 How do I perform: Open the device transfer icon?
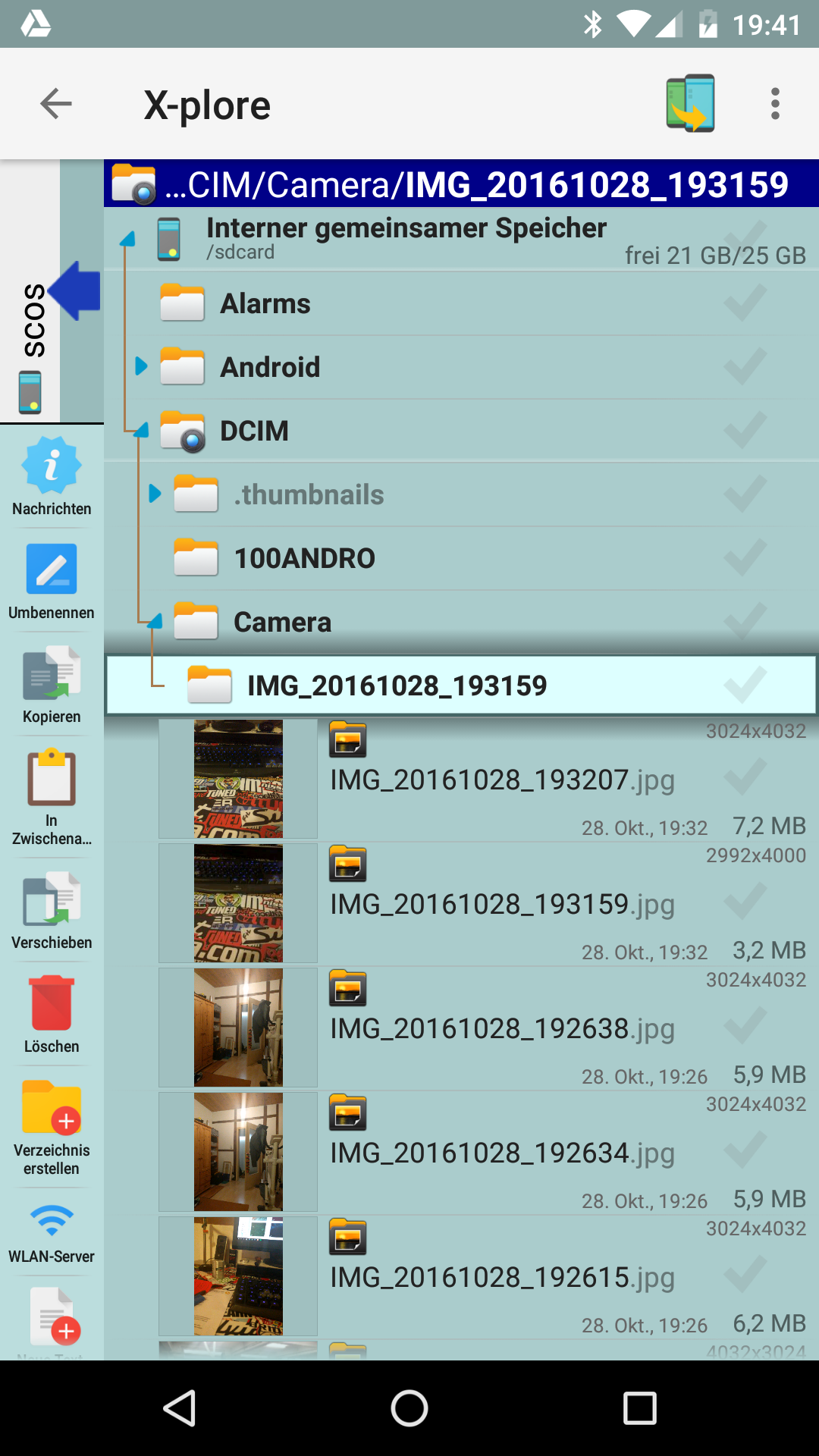tap(690, 104)
